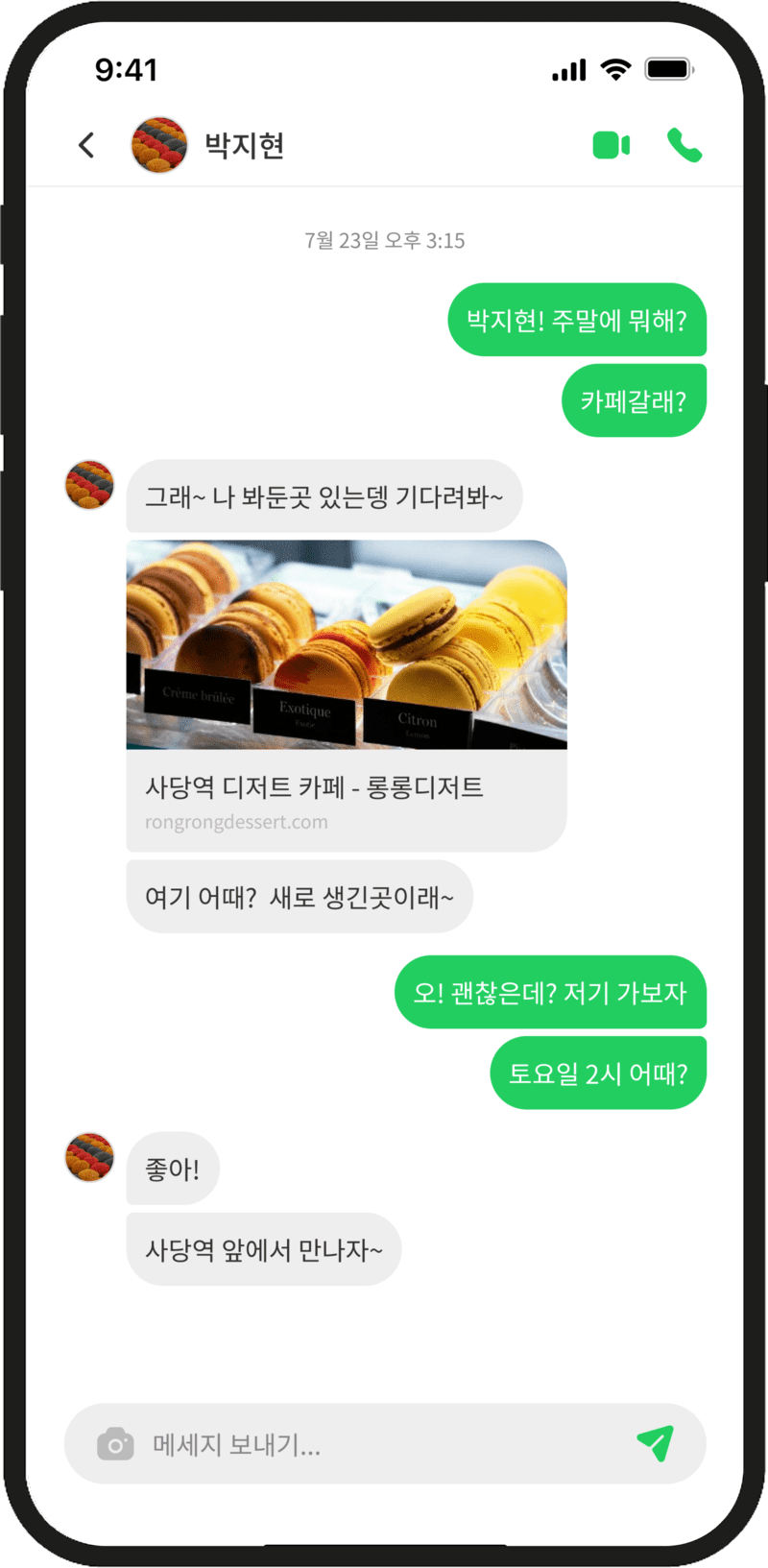The width and height of the screenshot is (768, 1568).
Task: Open camera to attach a photo
Action: pos(115,1444)
